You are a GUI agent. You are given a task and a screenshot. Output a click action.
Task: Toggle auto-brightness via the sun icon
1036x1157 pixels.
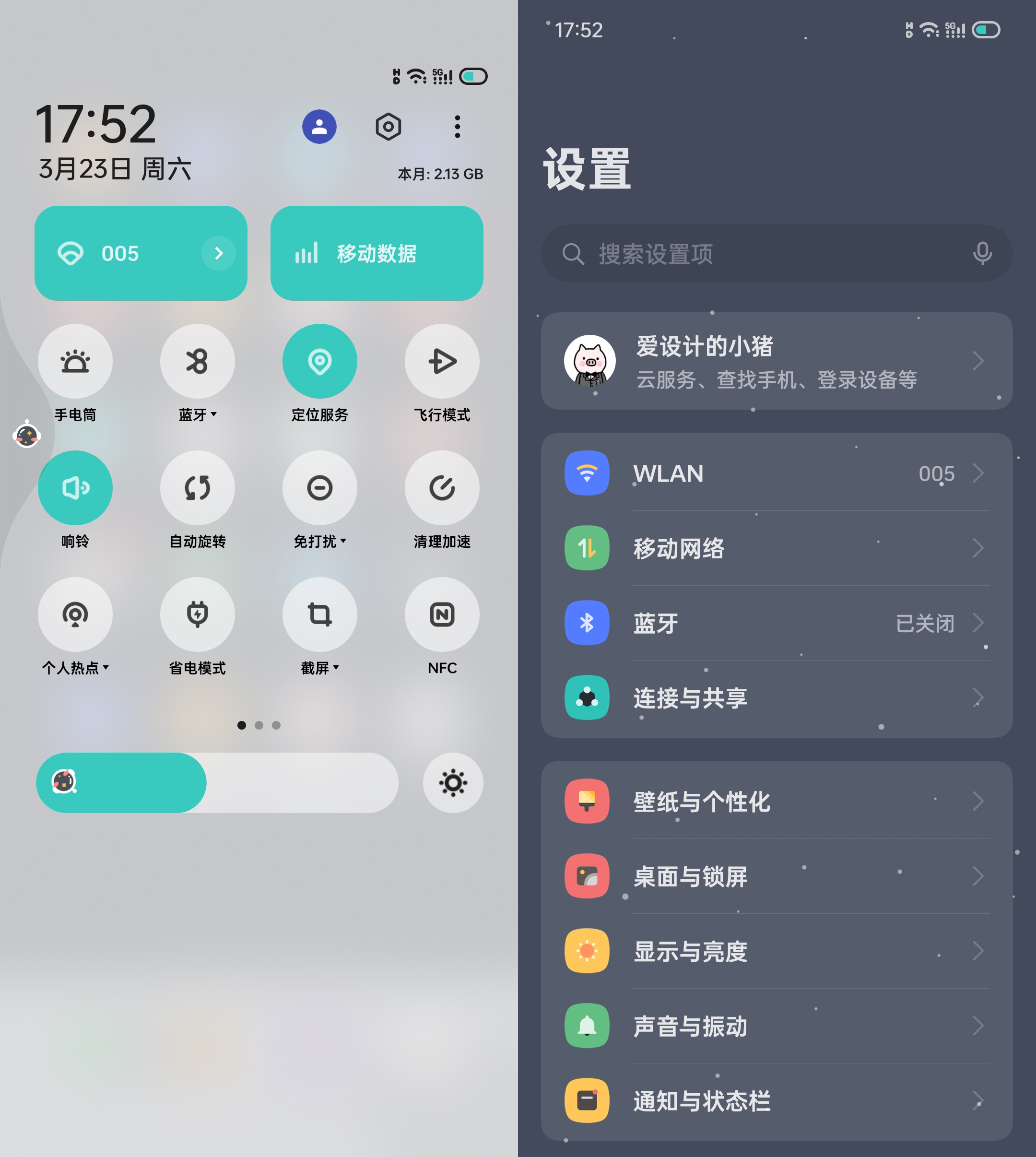click(x=453, y=782)
